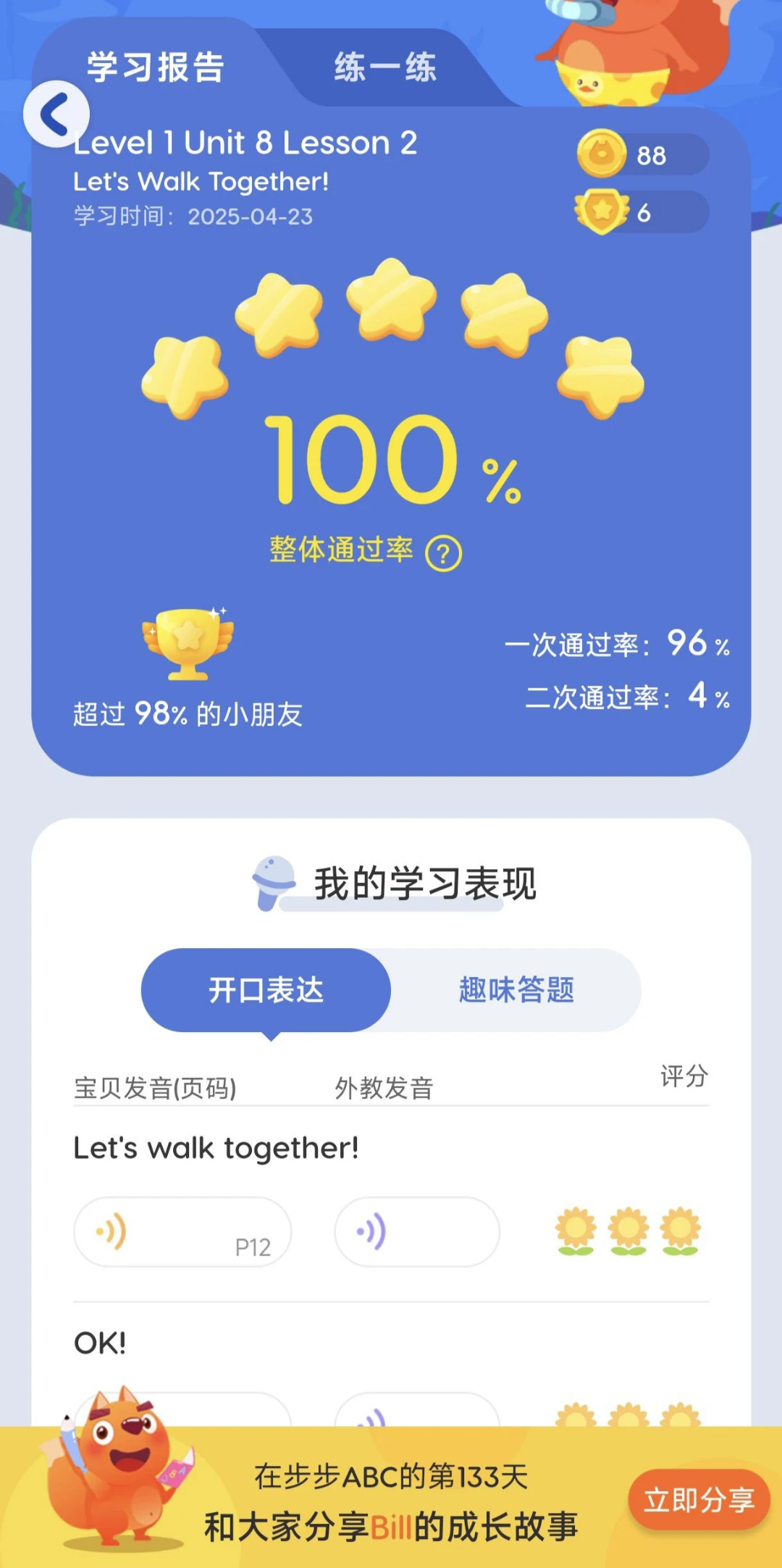Switch to 趣味答题 segment

coord(516,990)
